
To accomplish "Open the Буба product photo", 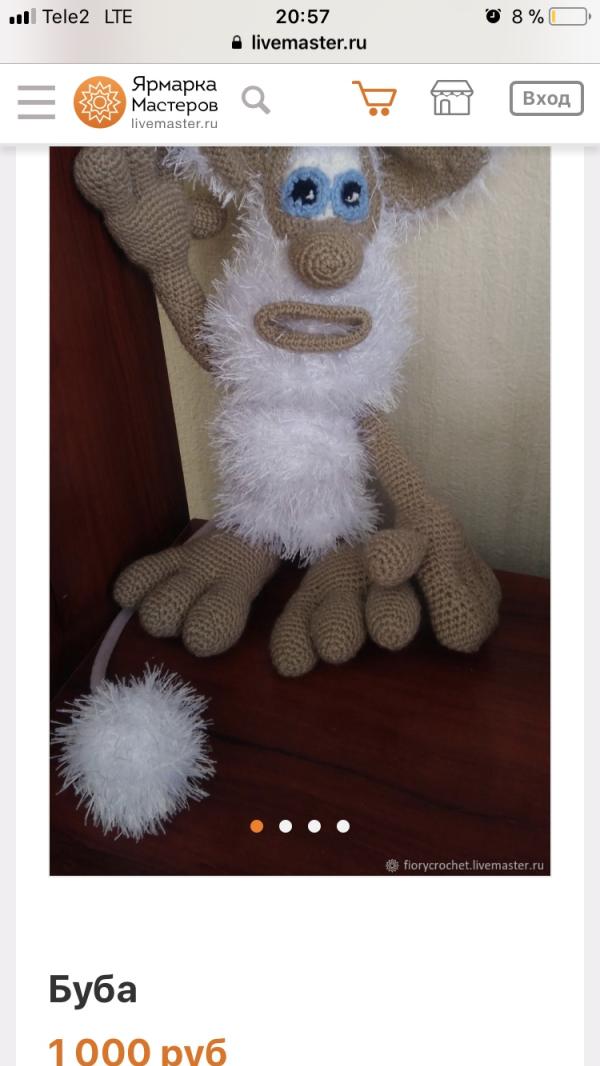I will (300, 480).
